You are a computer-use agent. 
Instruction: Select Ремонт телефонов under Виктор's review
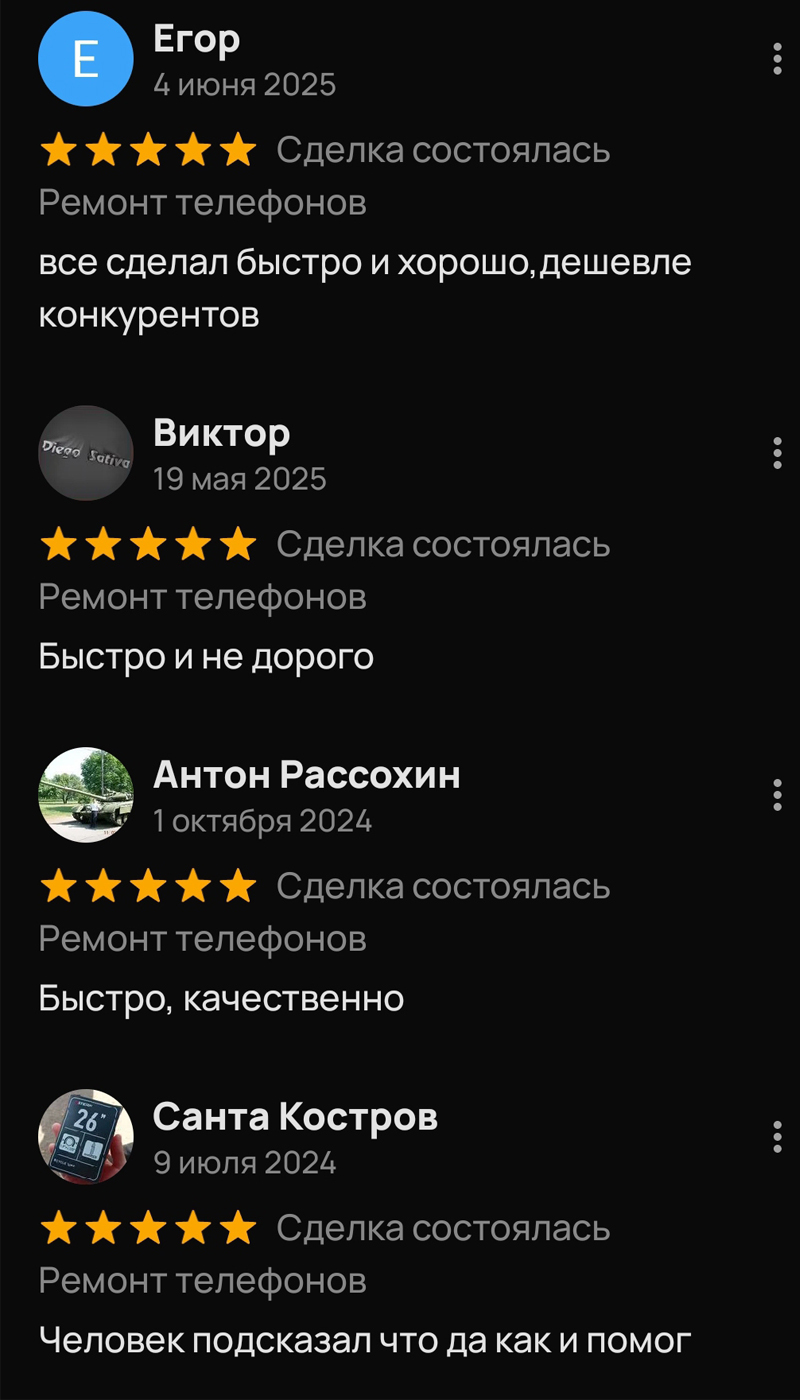201,596
